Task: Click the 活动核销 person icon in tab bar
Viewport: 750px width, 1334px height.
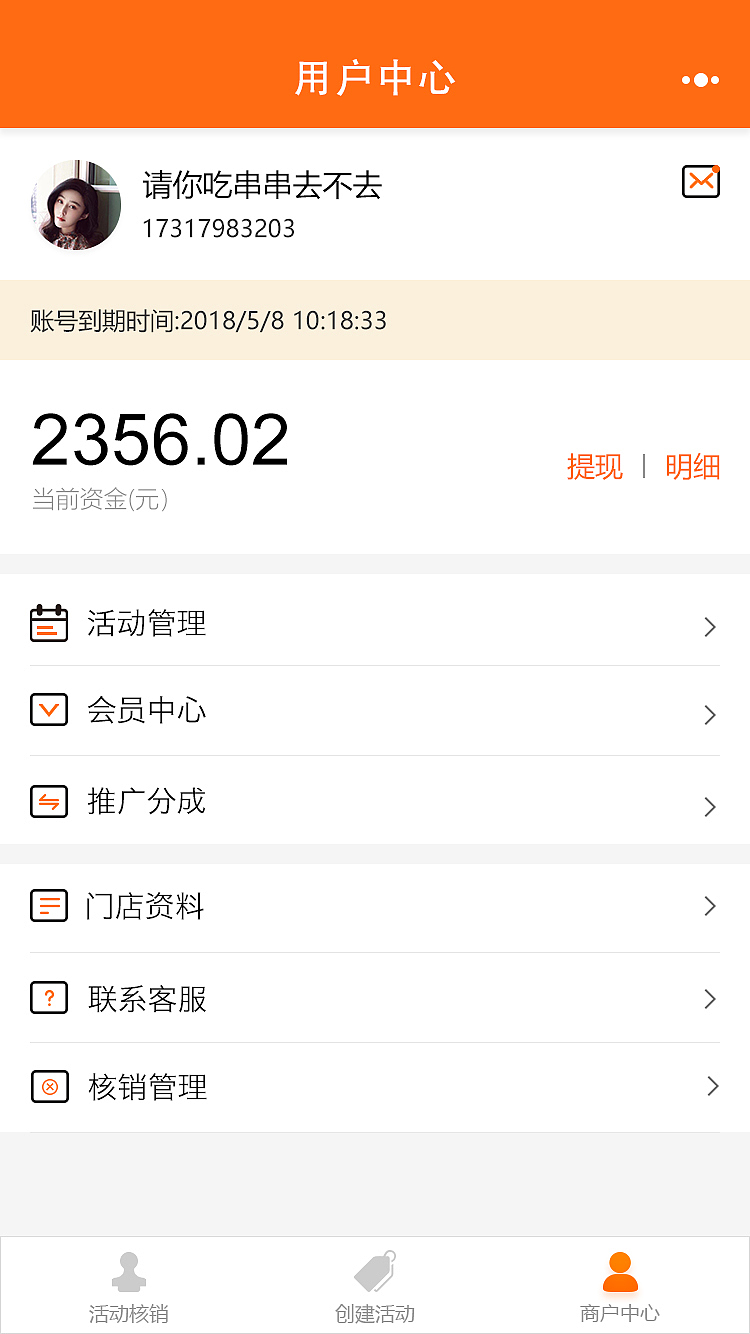Action: click(128, 1270)
